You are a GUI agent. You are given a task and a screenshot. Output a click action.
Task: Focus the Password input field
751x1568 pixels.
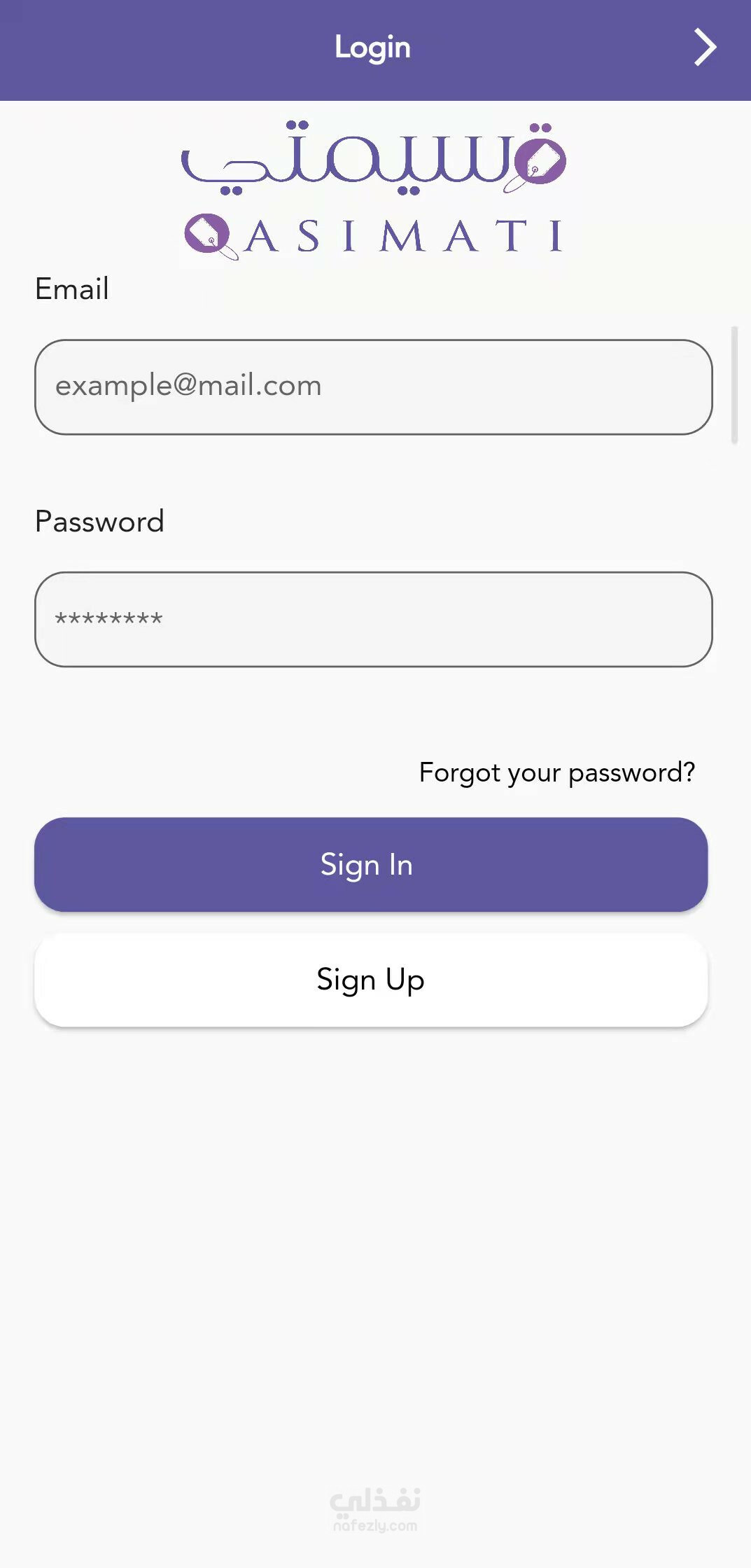point(374,619)
